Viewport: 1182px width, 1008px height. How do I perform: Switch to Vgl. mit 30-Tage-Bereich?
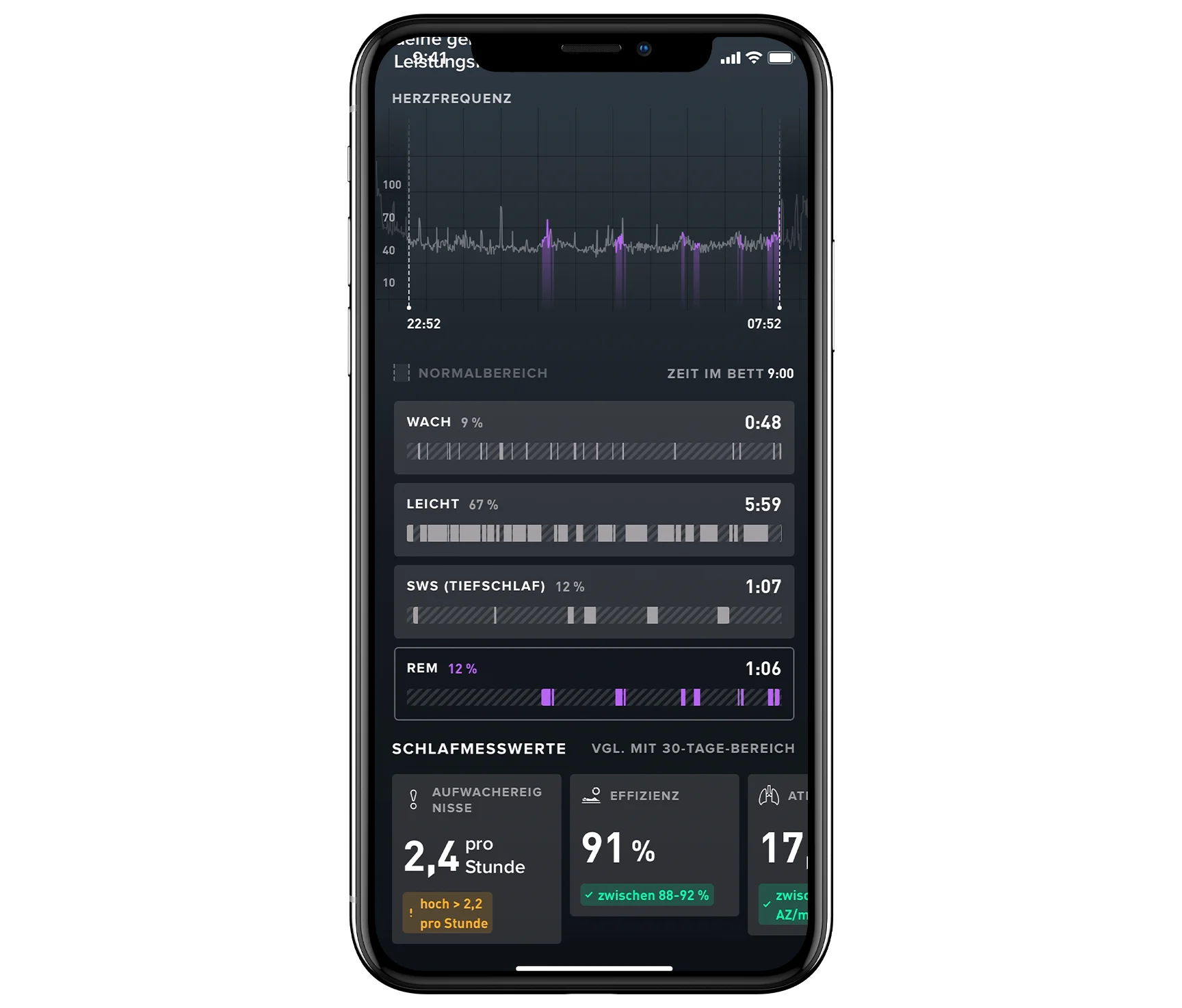pyautogui.click(x=692, y=748)
